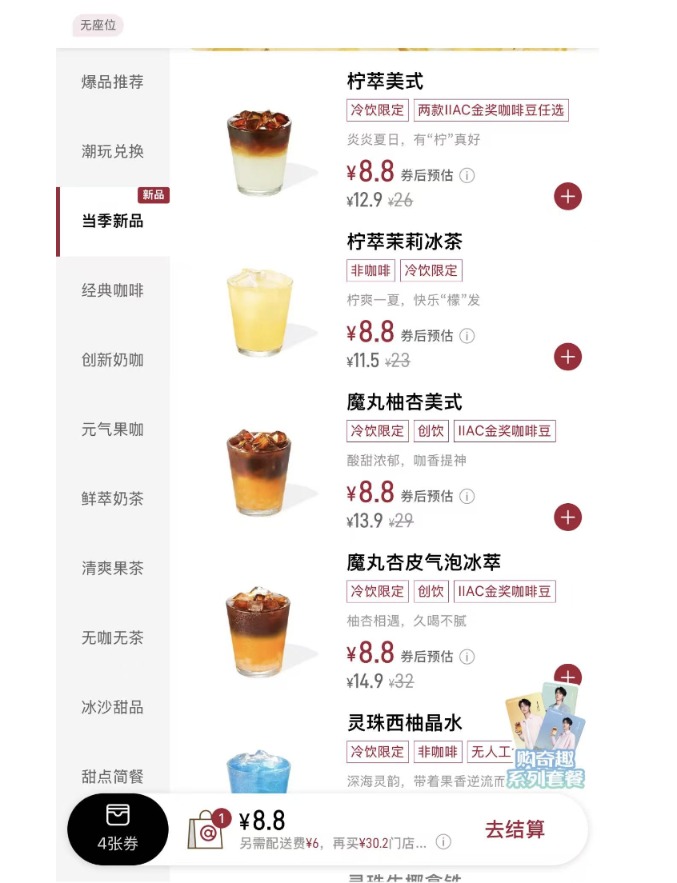Add 柠萃美式 to the cart

click(x=567, y=197)
